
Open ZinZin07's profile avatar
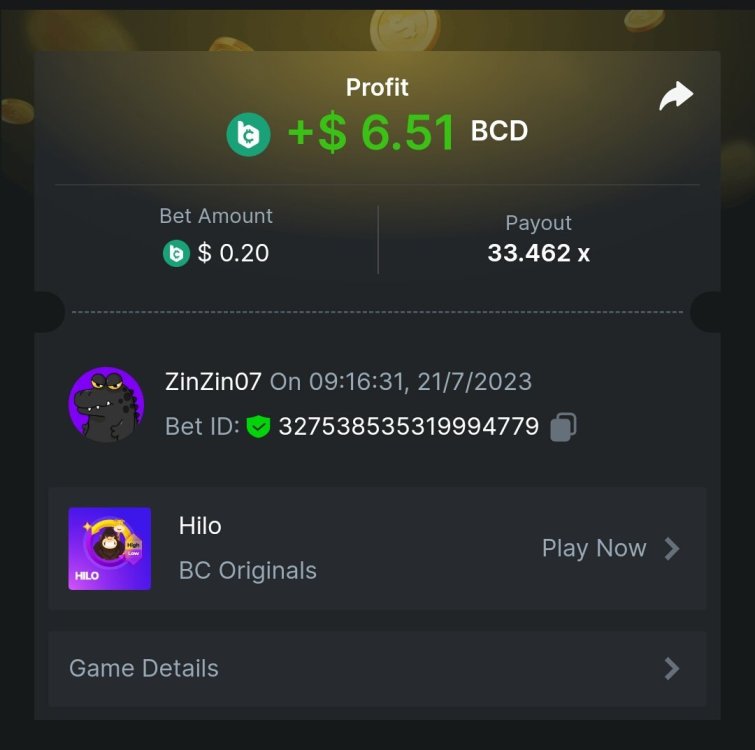coord(106,404)
